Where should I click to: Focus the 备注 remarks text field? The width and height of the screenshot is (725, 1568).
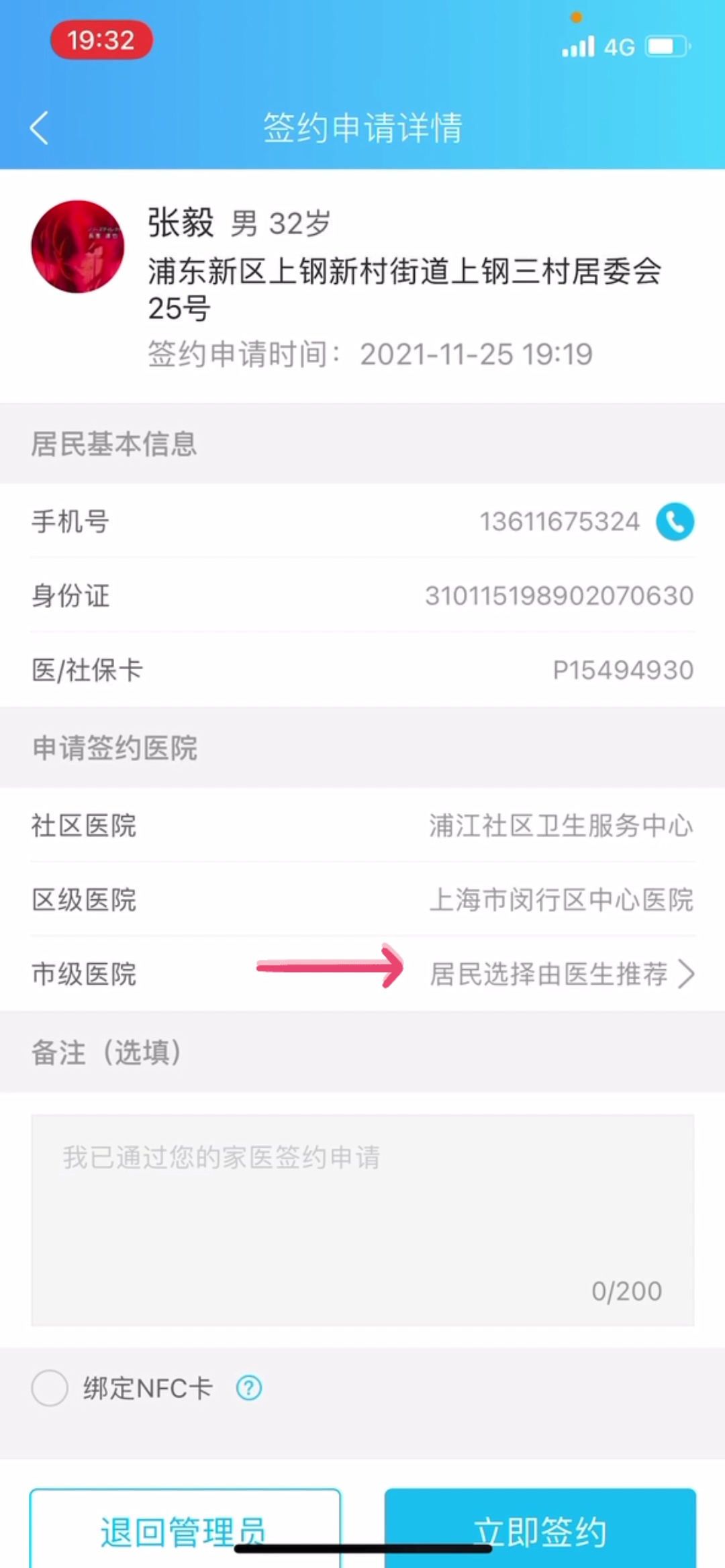pos(362,1220)
